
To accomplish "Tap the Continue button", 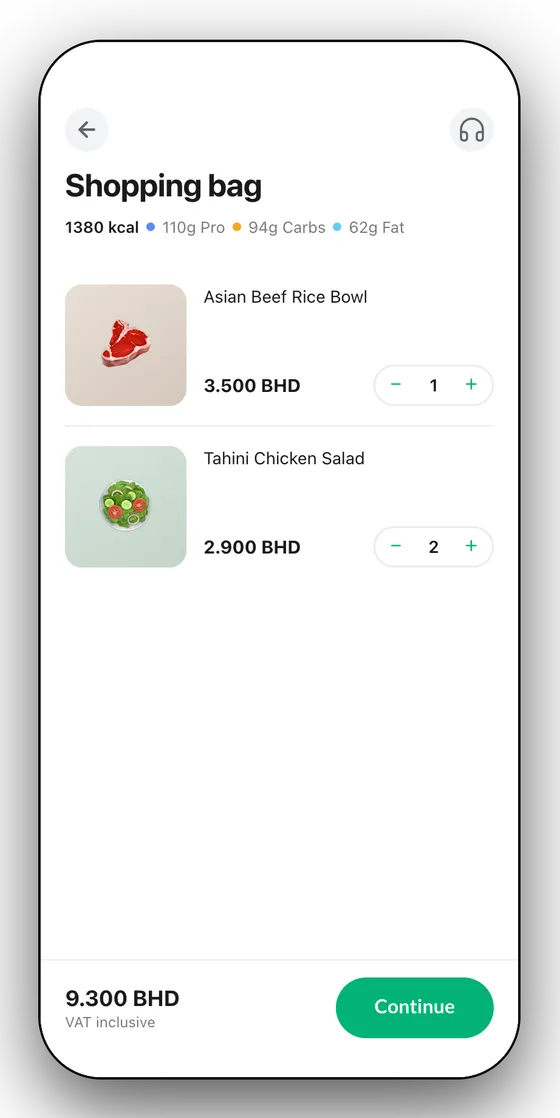I will click(414, 1007).
